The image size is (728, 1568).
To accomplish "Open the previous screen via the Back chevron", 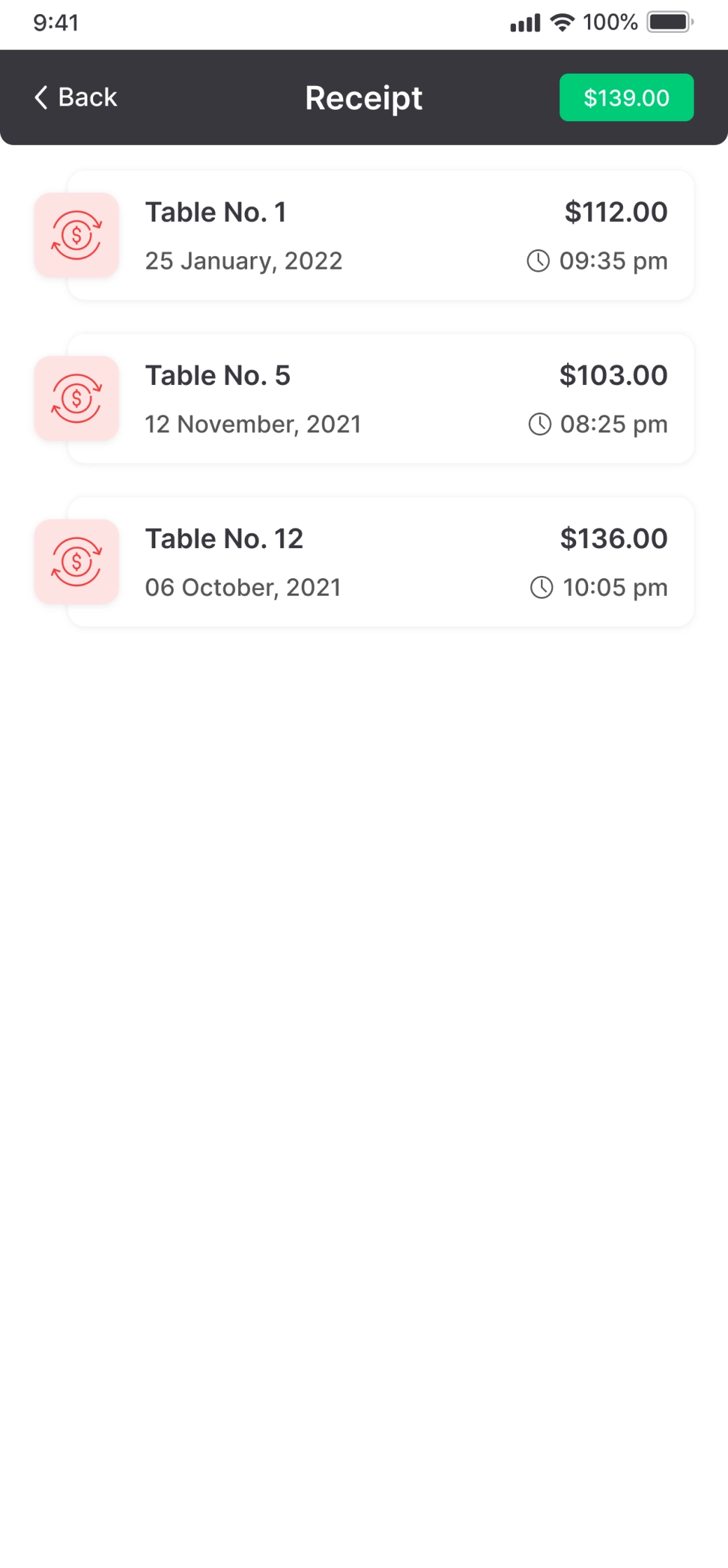I will [x=40, y=97].
